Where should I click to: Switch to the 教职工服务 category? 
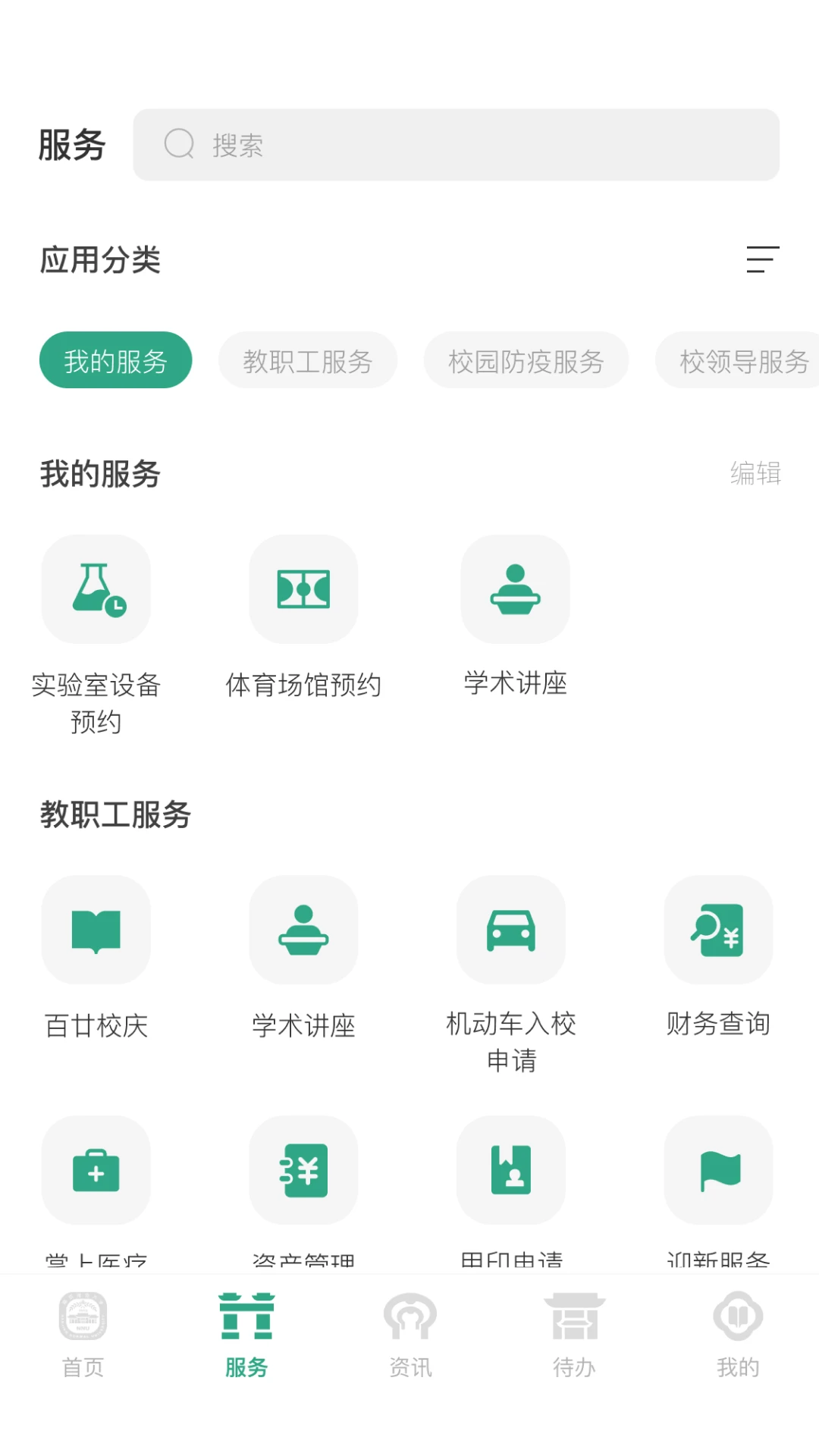[x=308, y=361]
